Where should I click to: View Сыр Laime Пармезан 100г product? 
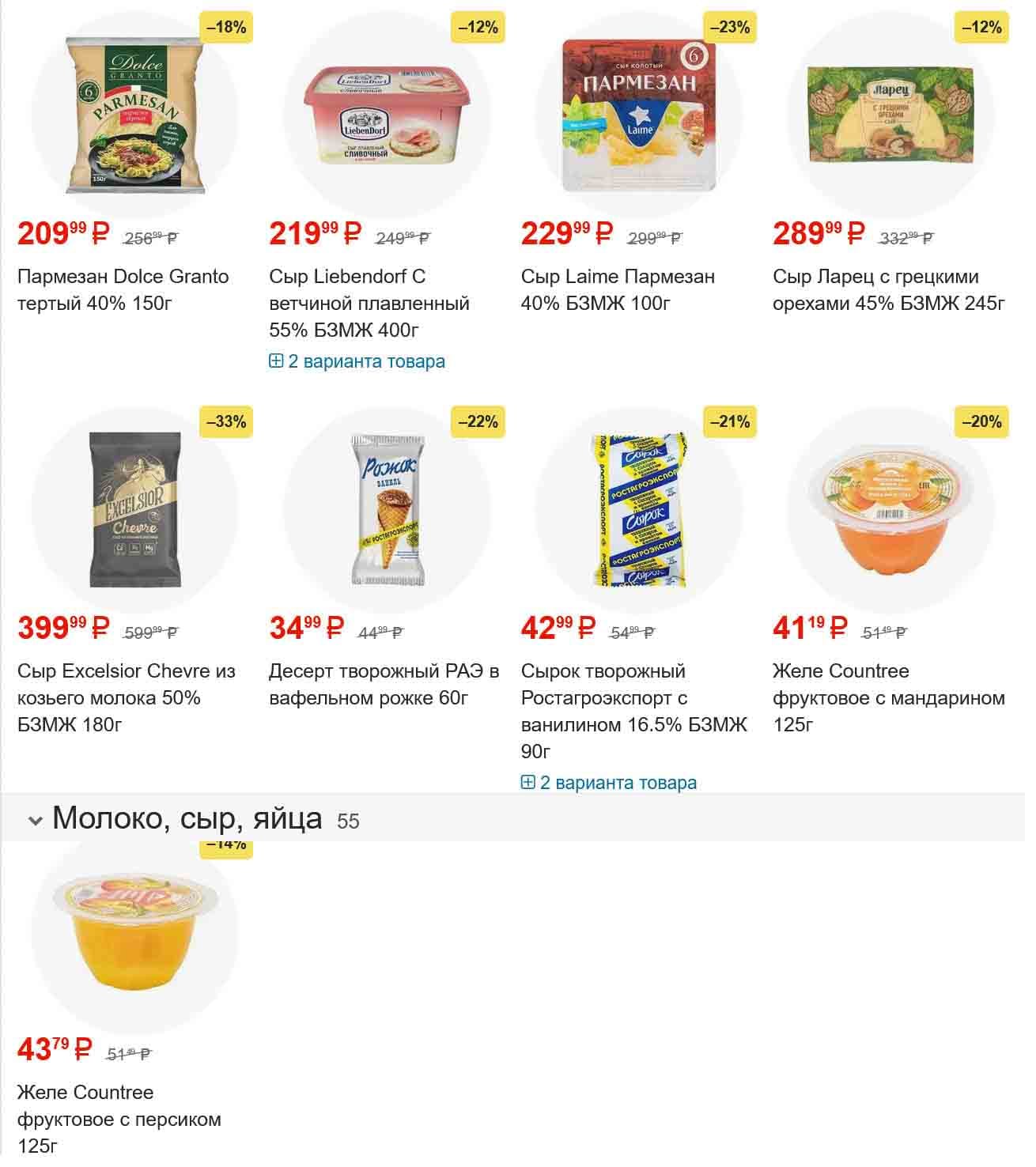tap(617, 289)
